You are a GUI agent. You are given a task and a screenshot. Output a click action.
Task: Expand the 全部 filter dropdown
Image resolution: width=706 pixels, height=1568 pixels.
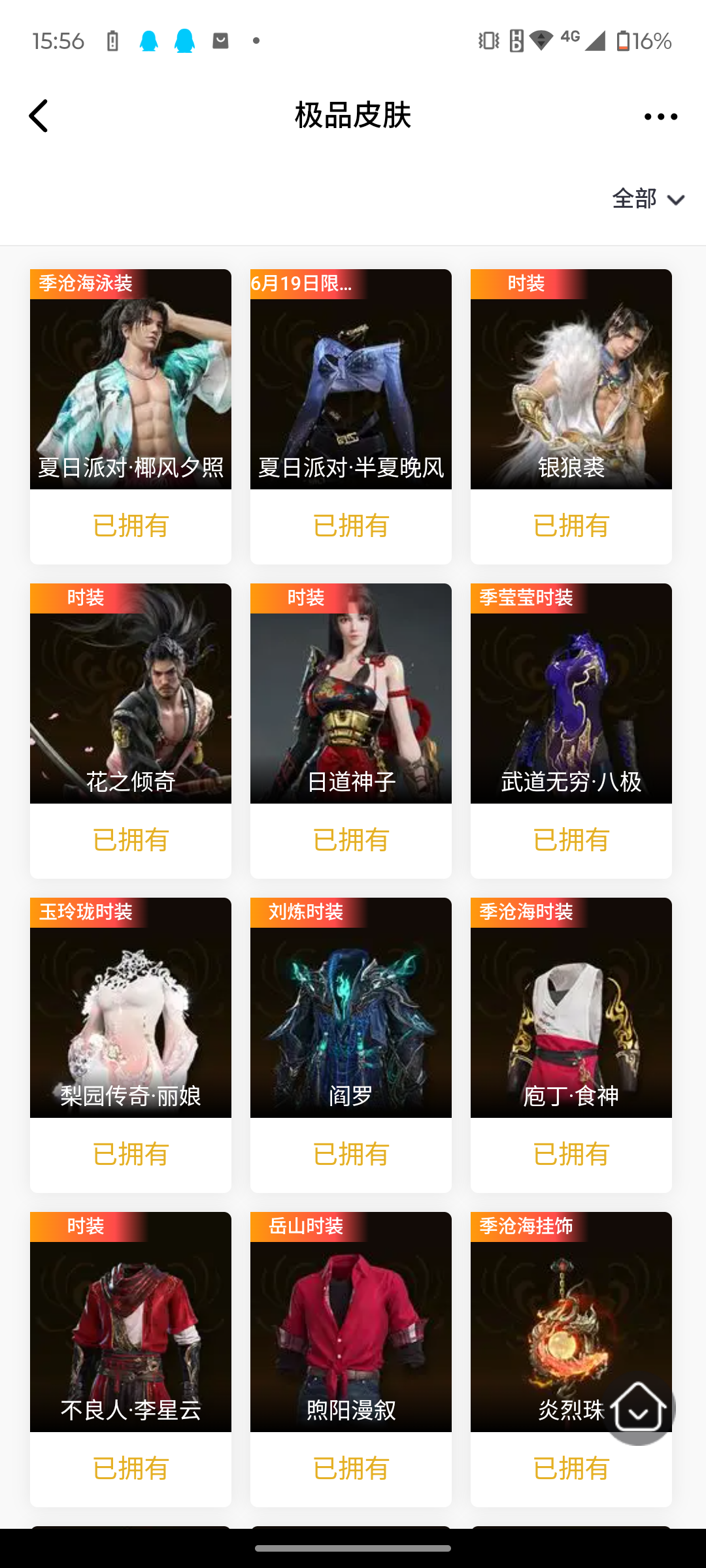[x=648, y=199]
